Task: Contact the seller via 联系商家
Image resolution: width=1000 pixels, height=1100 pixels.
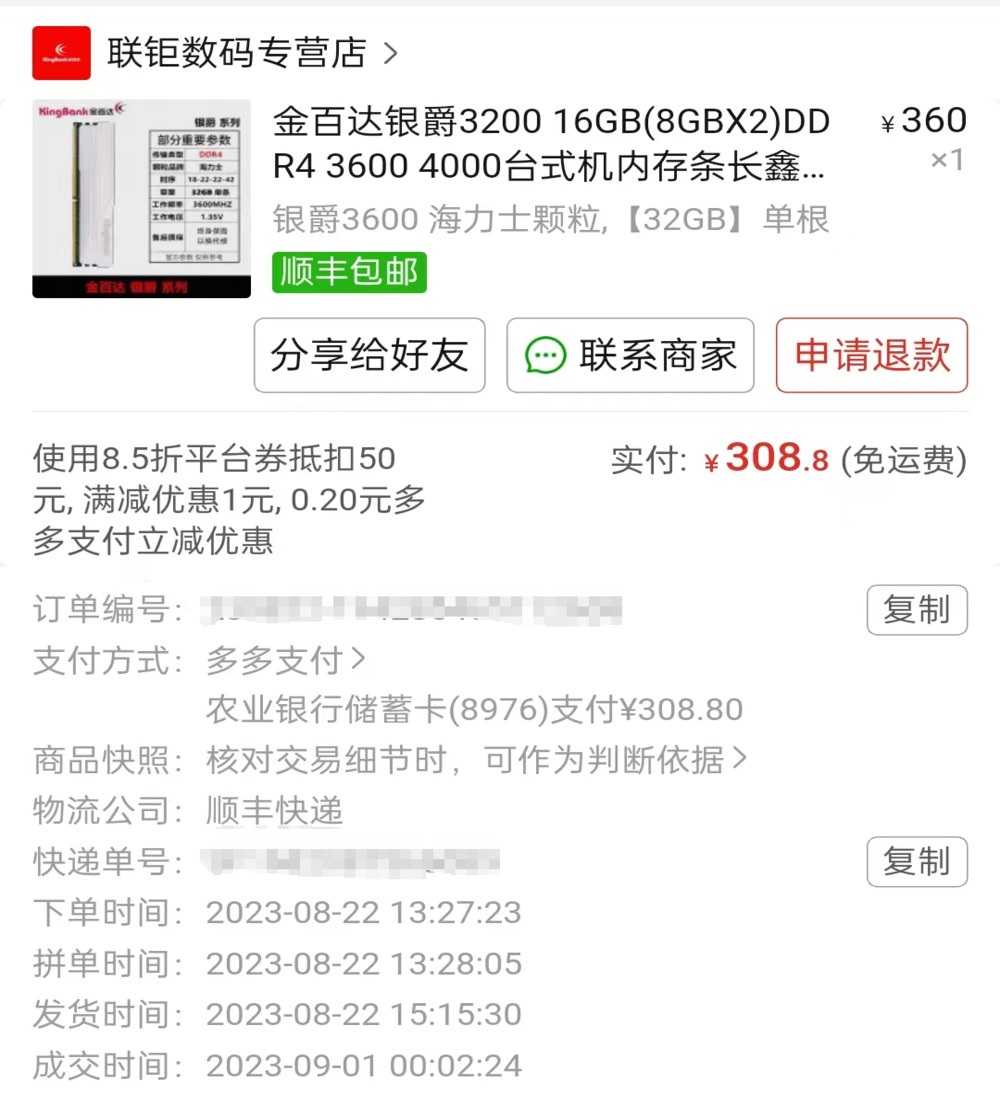Action: (631, 356)
